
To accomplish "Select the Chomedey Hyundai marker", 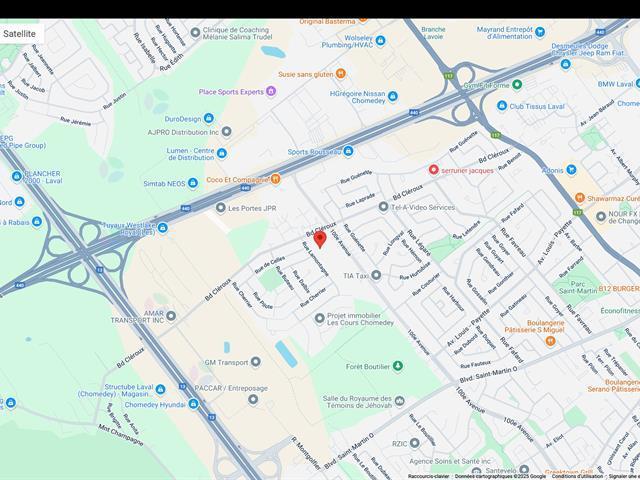I will (x=192, y=404).
